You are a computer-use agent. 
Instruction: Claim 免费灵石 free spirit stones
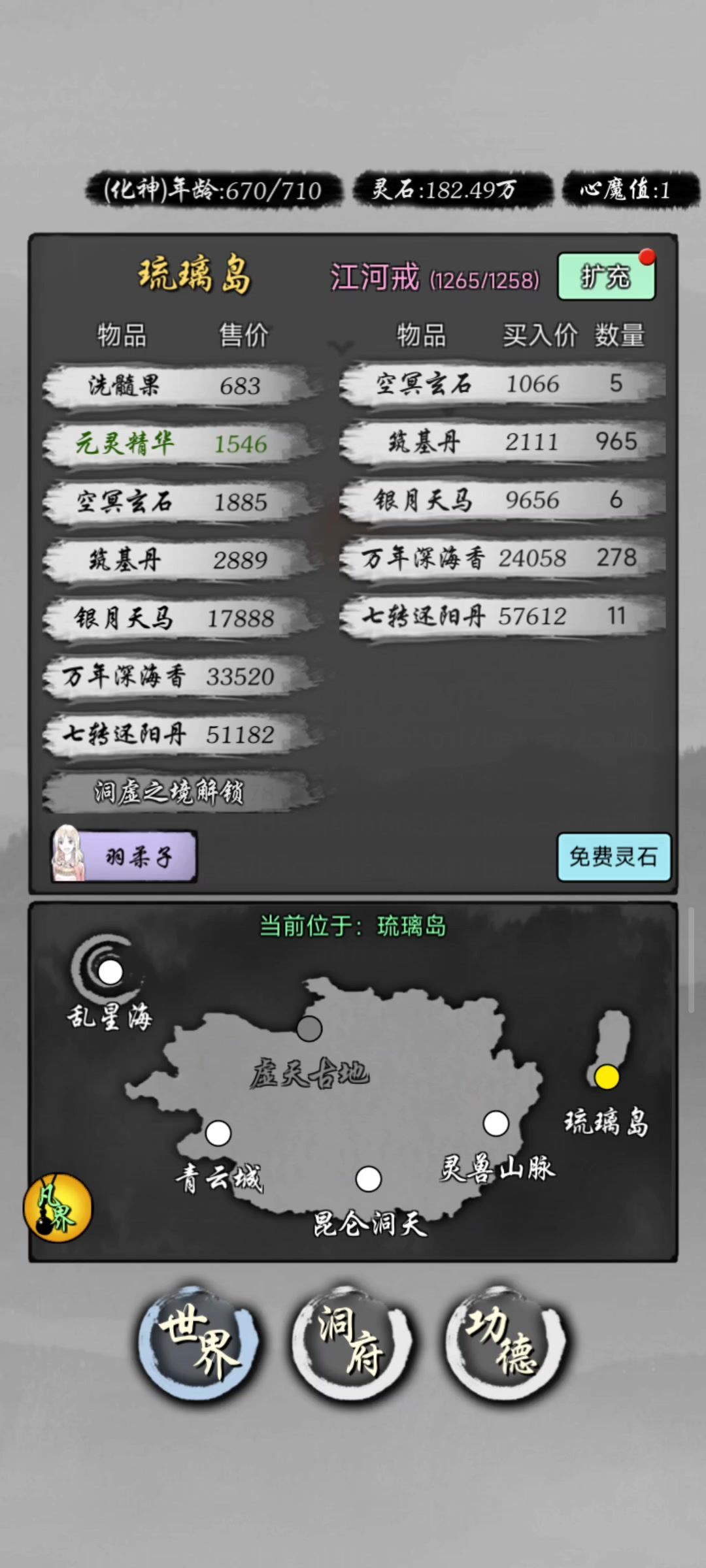point(613,857)
